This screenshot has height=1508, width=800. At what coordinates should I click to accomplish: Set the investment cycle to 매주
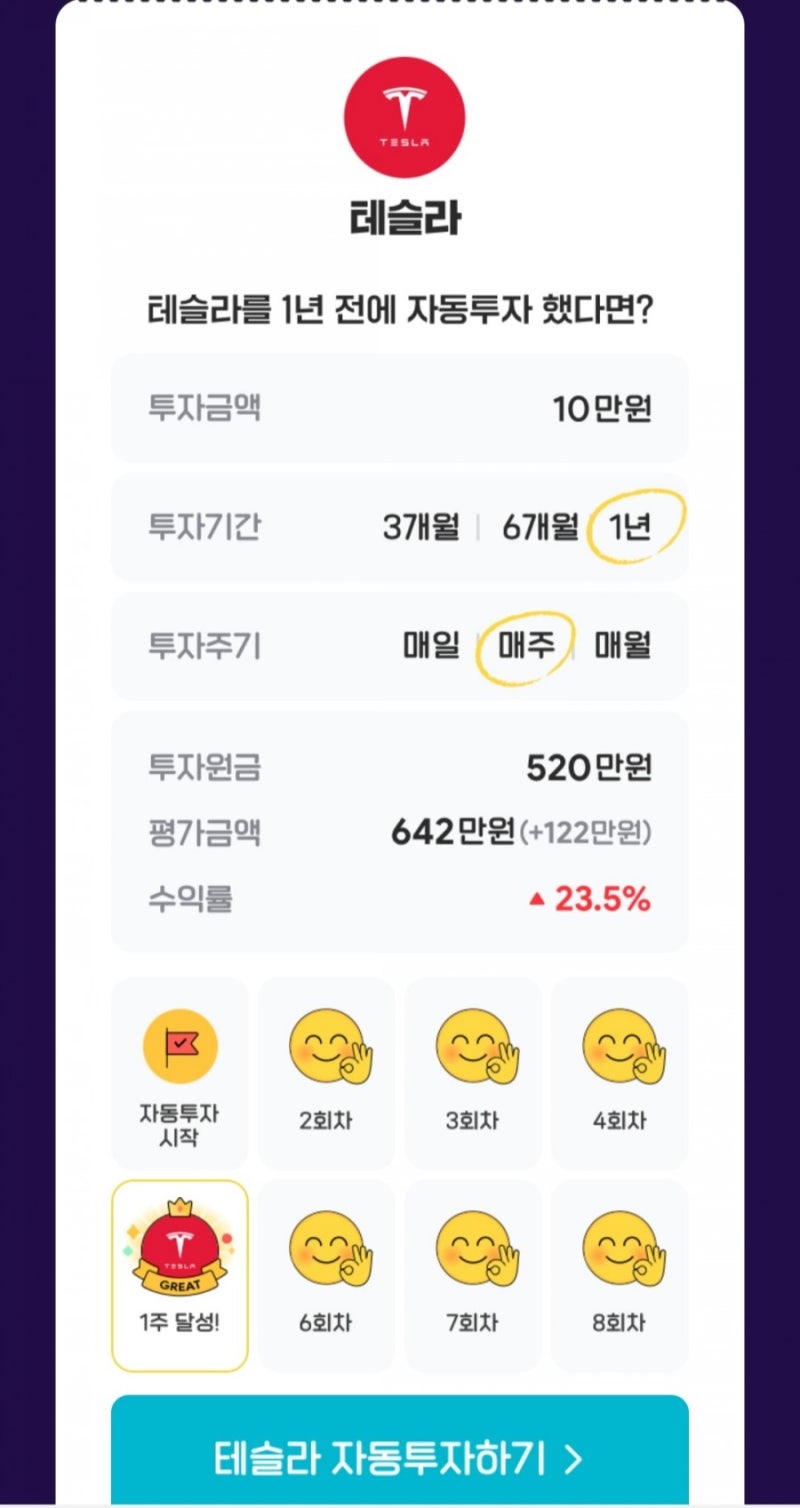coord(526,645)
